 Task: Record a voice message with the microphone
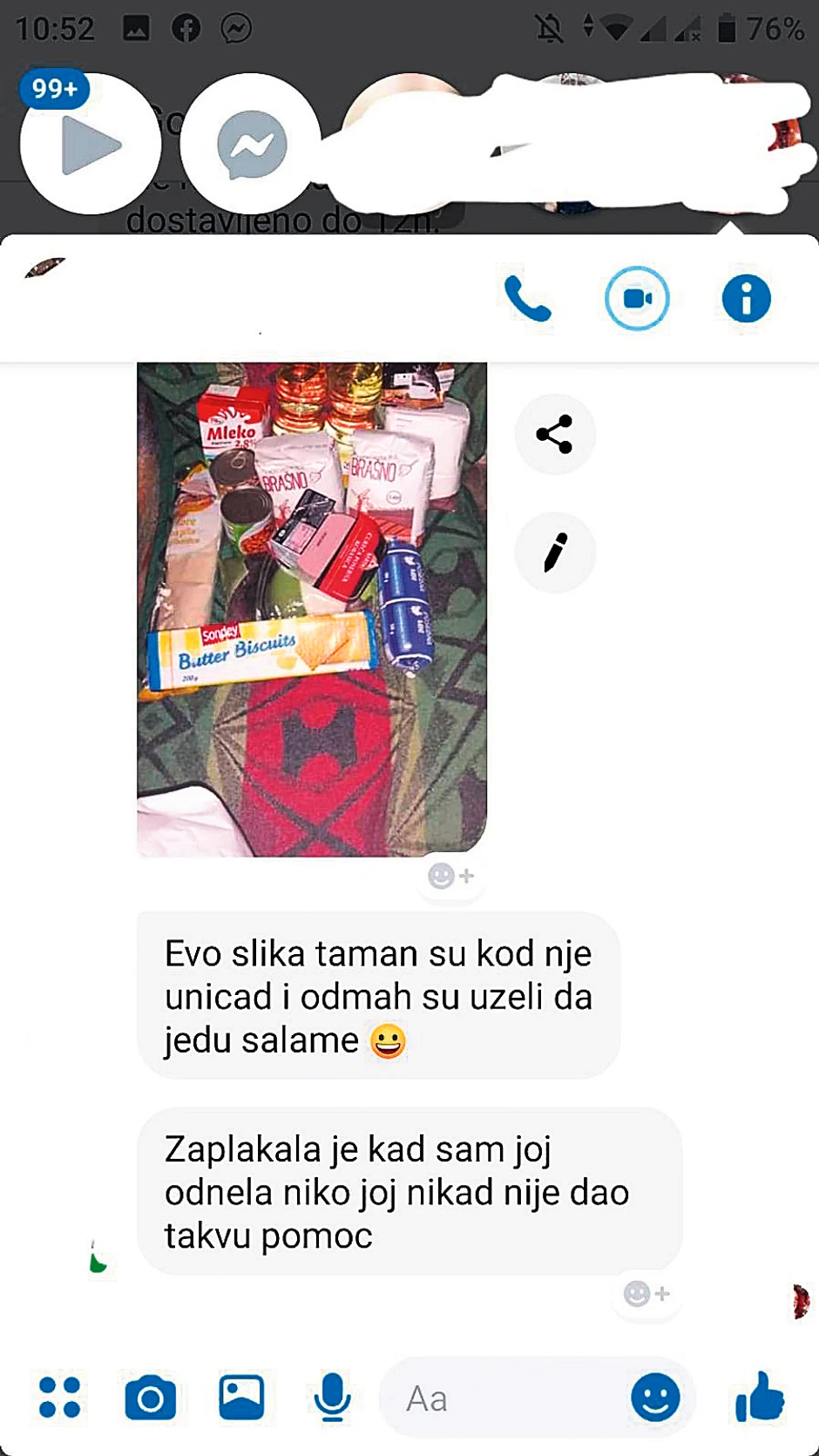(x=332, y=1398)
